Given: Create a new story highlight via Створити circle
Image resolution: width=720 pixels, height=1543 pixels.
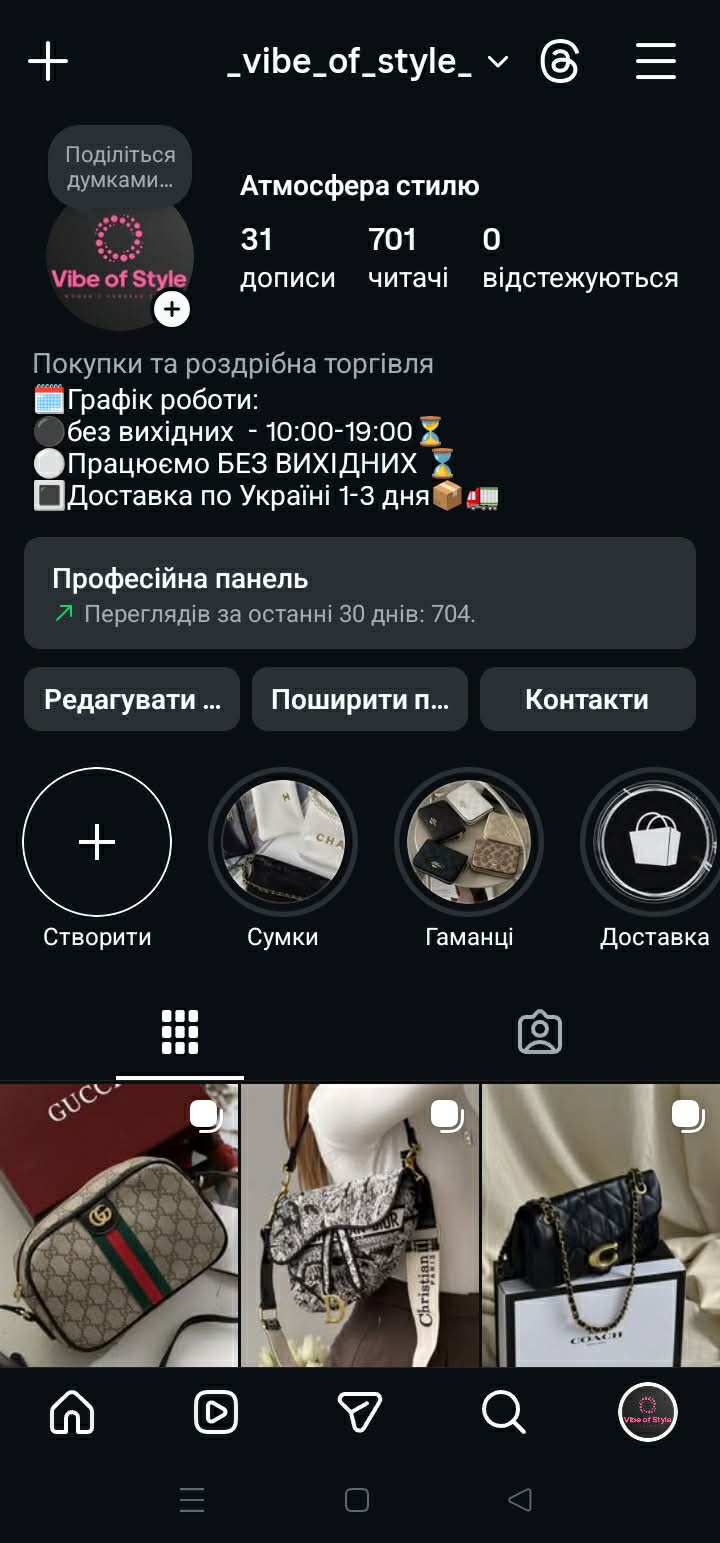Looking at the screenshot, I should click(96, 842).
